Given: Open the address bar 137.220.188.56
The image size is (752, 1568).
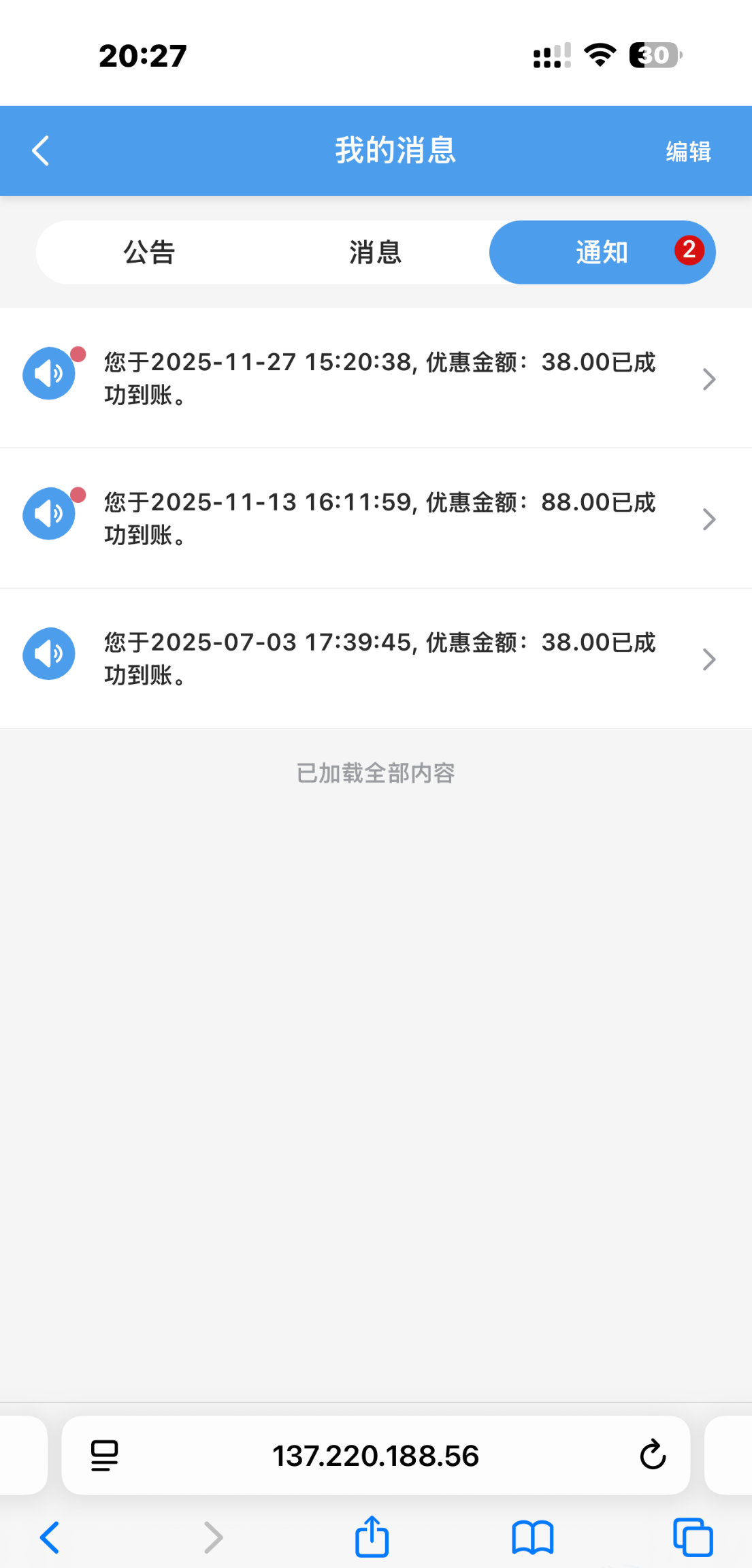Looking at the screenshot, I should pyautogui.click(x=376, y=1456).
